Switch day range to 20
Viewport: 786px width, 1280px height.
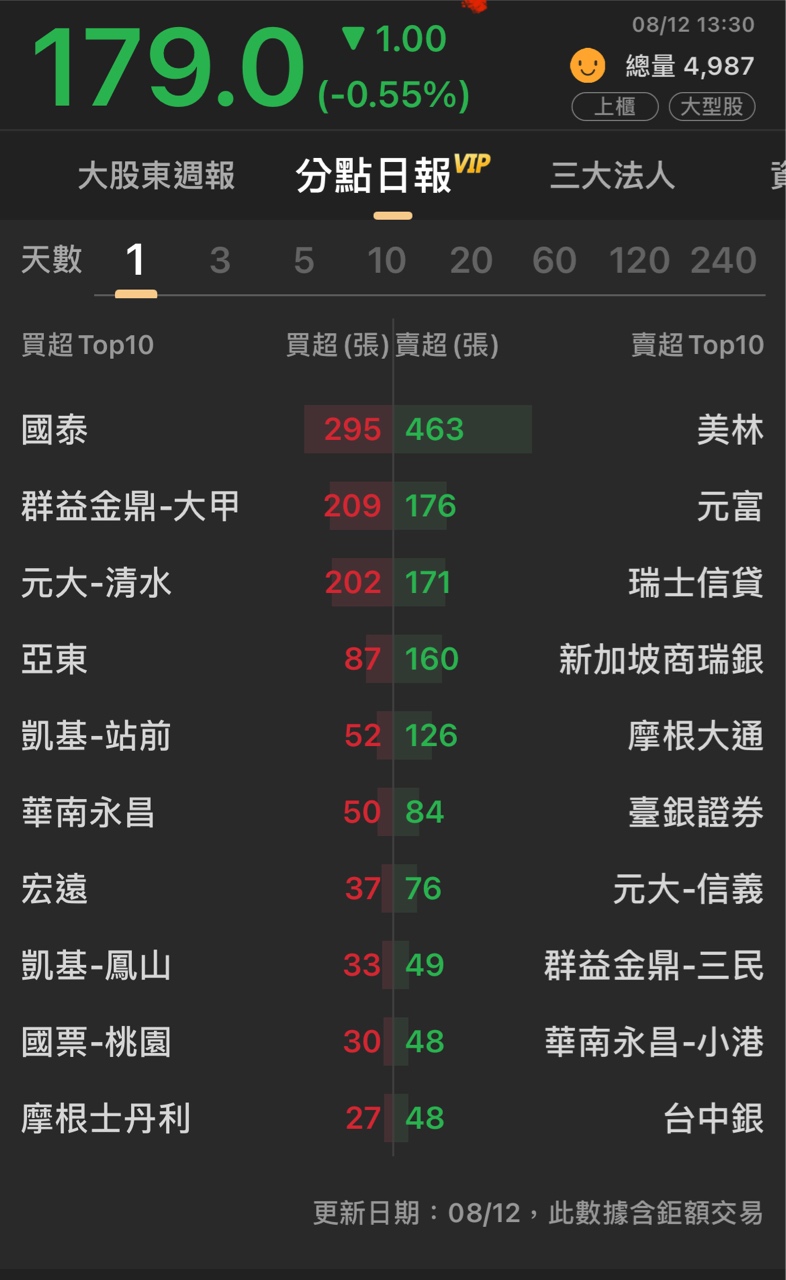[470, 262]
